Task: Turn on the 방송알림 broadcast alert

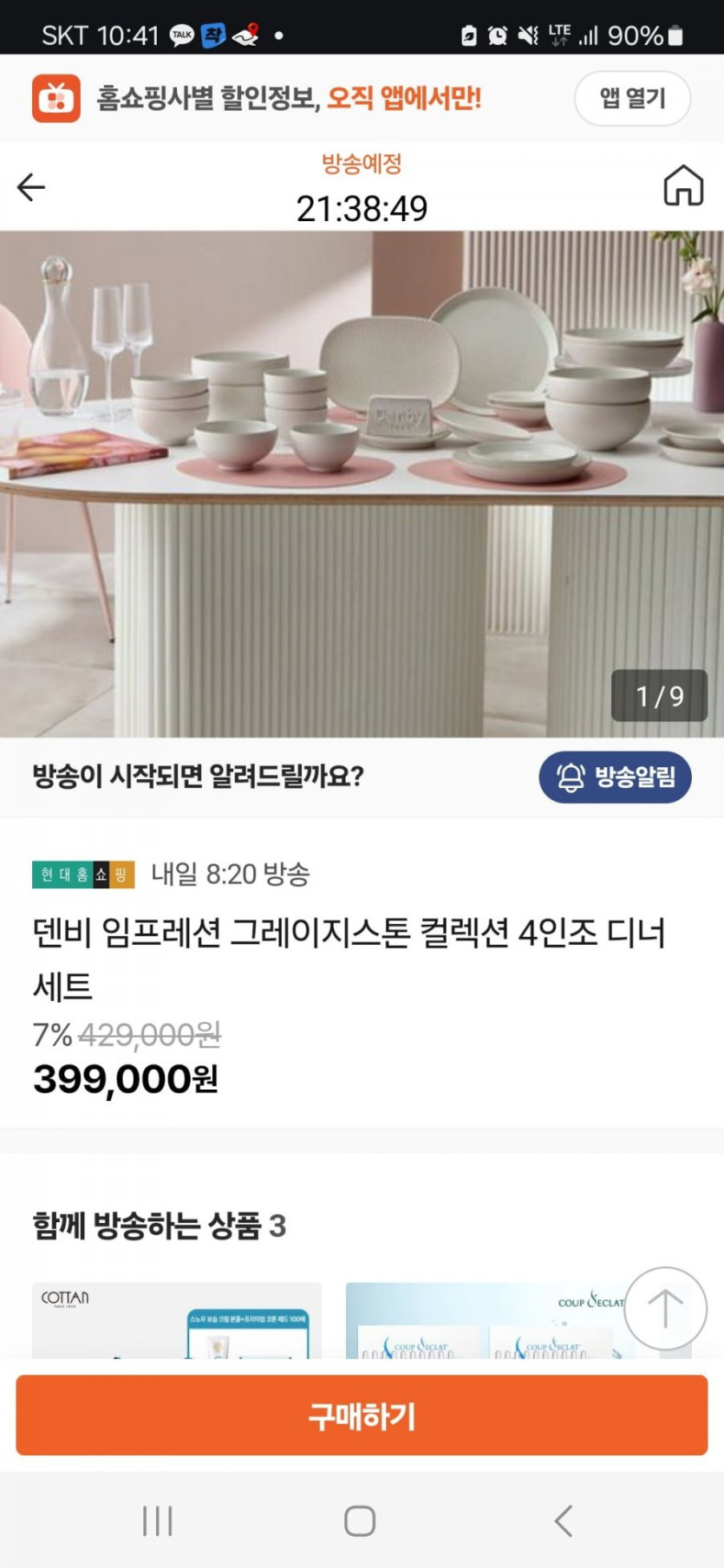Action: click(x=615, y=777)
